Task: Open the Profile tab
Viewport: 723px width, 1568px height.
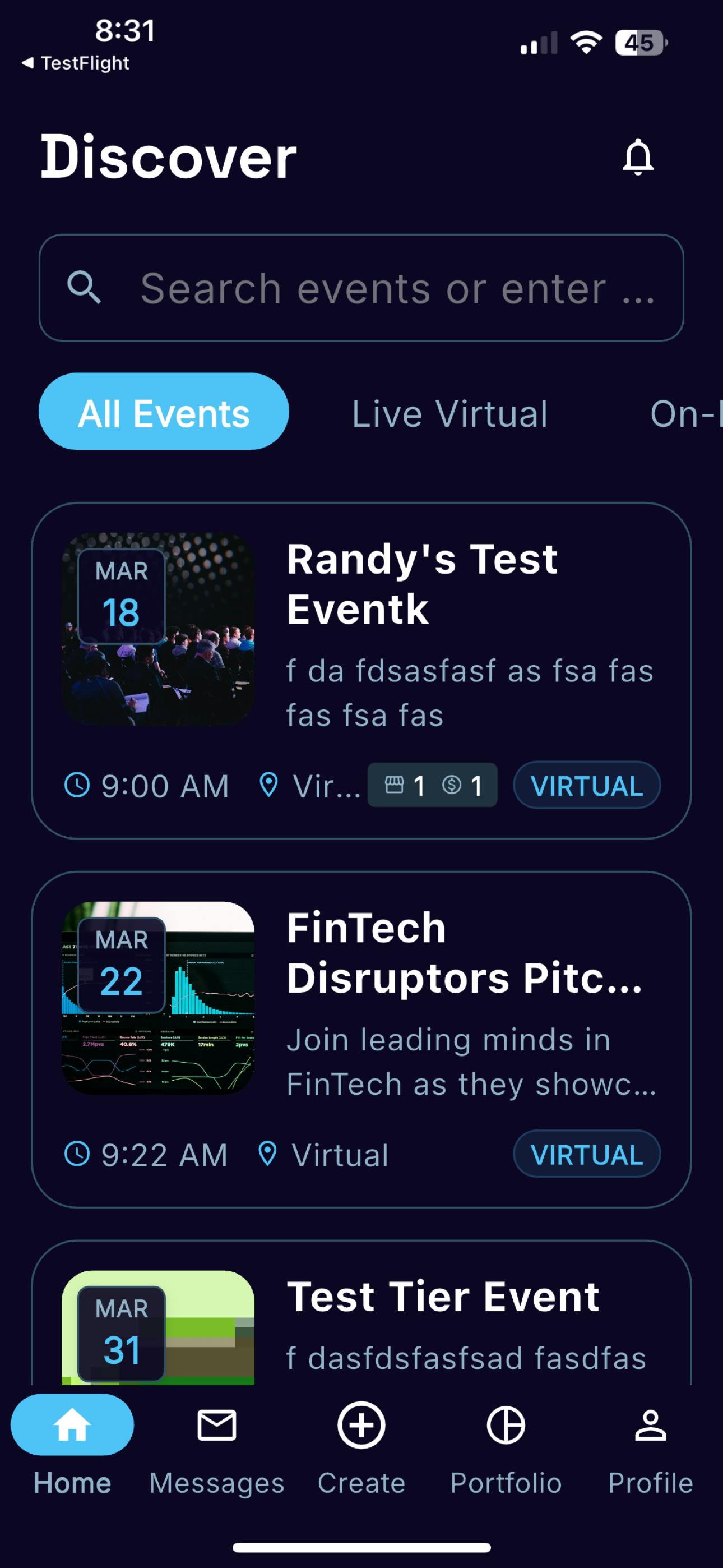Action: click(x=651, y=1446)
